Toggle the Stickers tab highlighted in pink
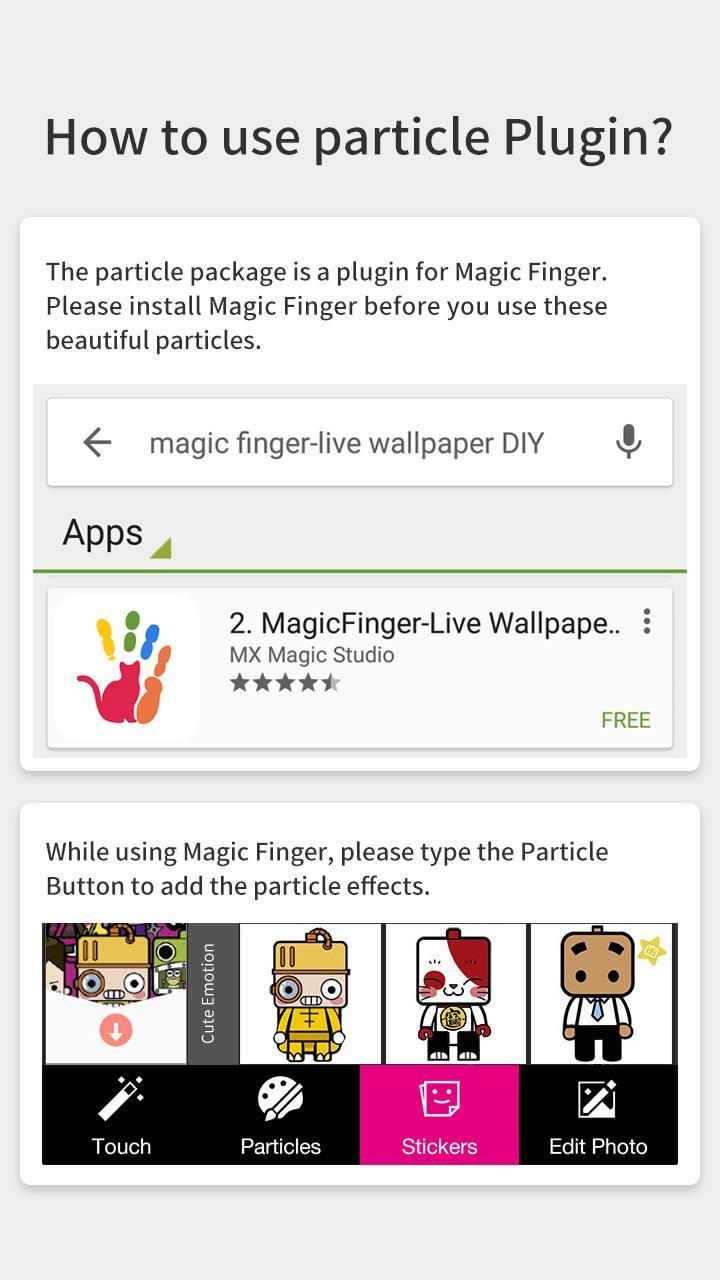Screen dimensions: 720x1280 [439, 1113]
